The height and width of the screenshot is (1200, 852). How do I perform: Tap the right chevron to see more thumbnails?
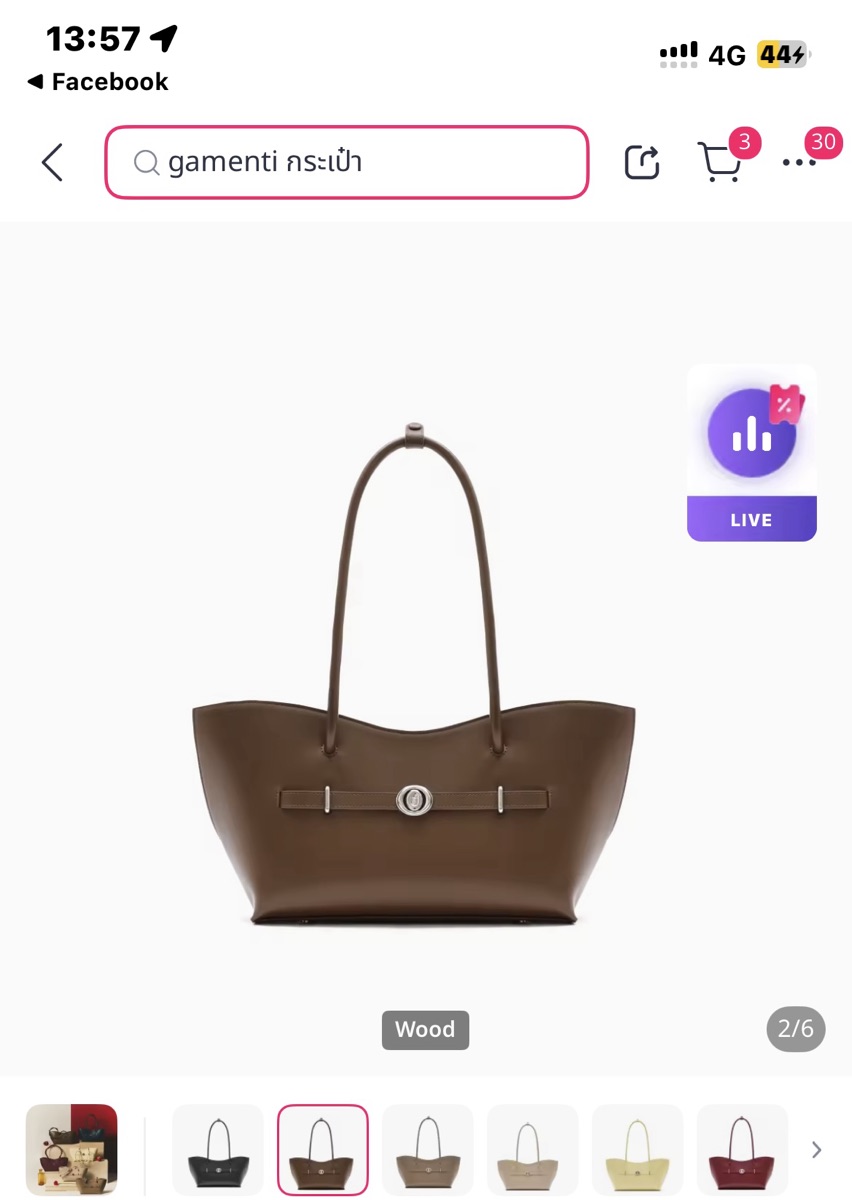tap(816, 1149)
